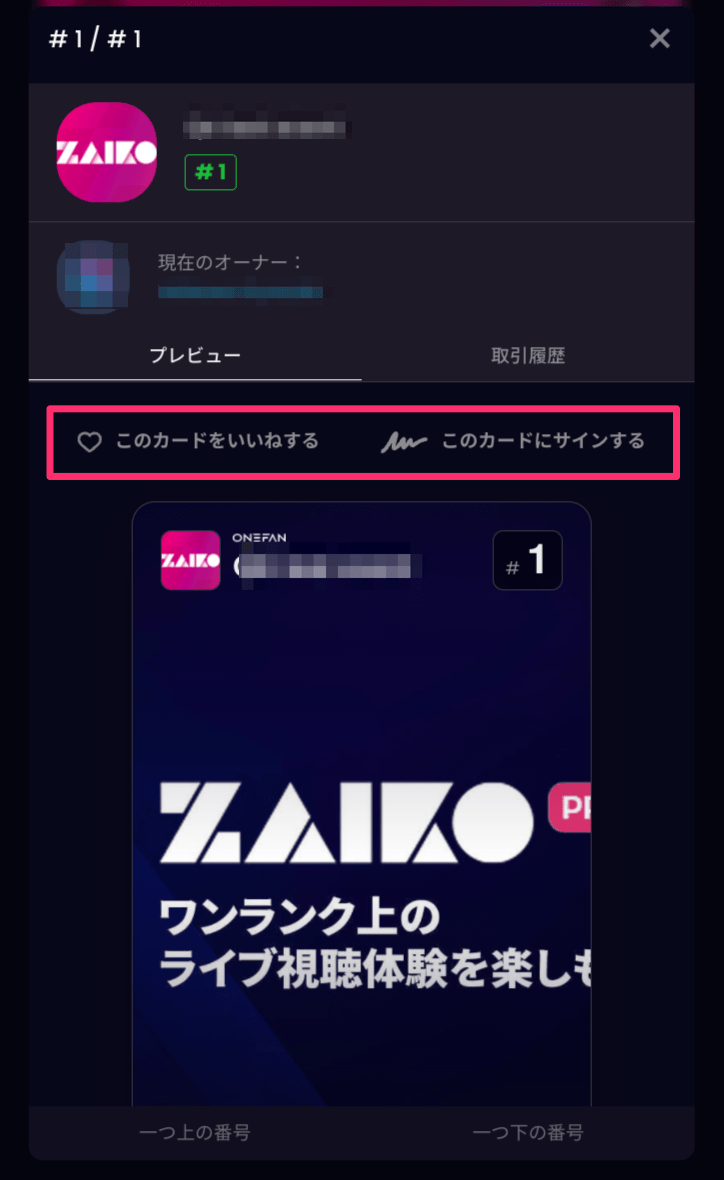The image size is (724, 1180).
Task: Open the ZAIKO card preview image
Action: [x=361, y=800]
